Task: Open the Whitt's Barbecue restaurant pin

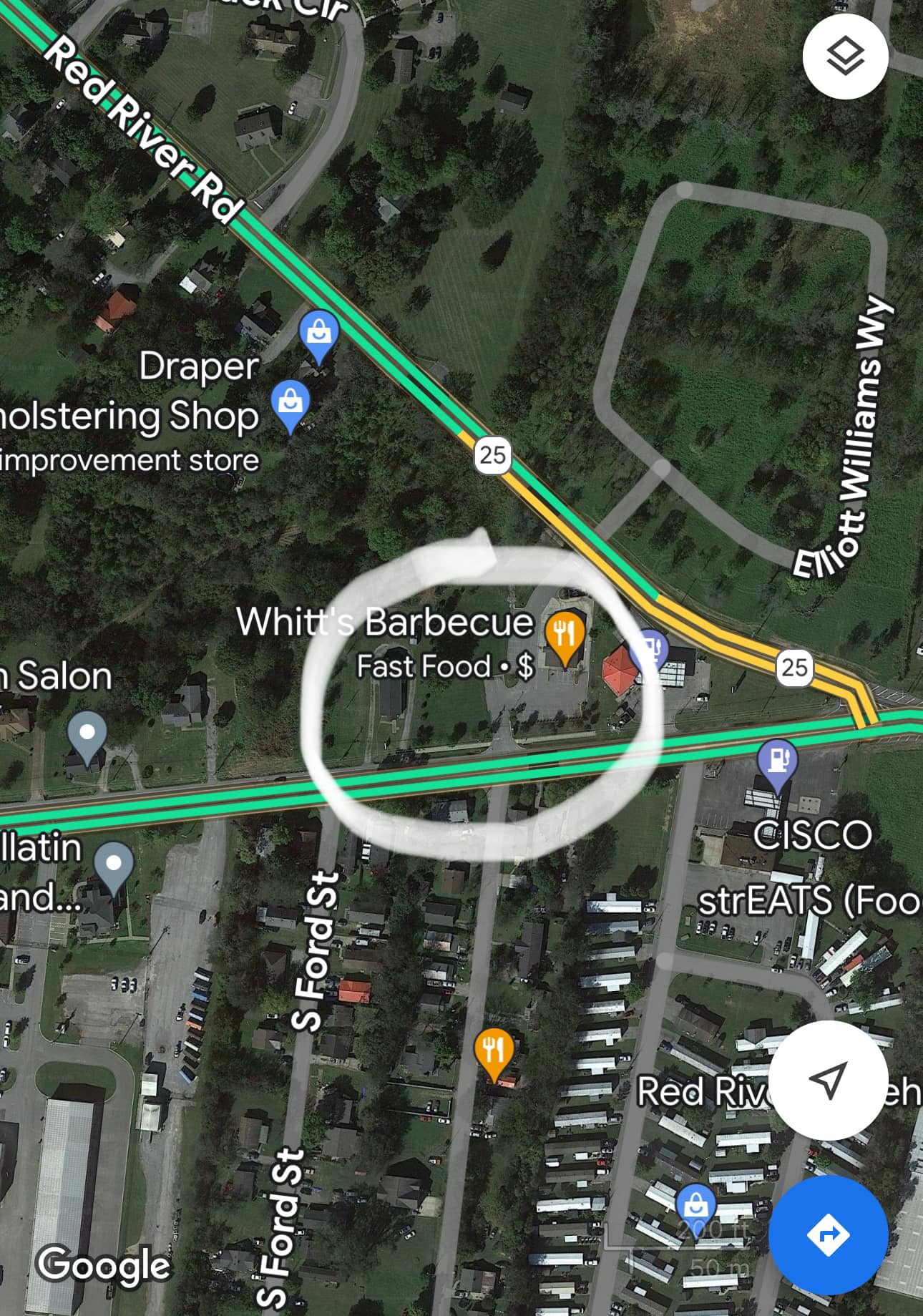Action: (565, 635)
